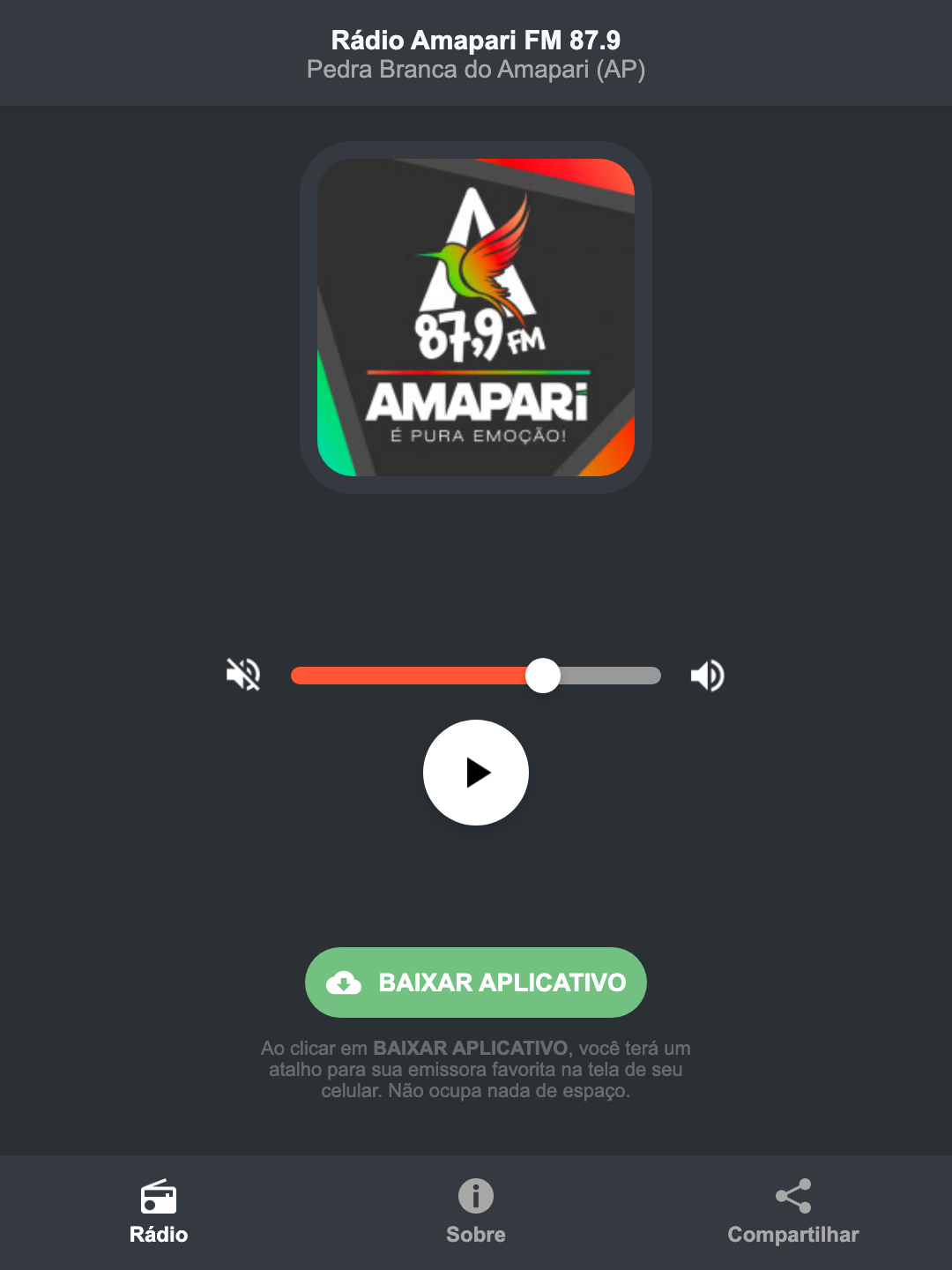
Task: Toggle playback with the play button
Action: 475,773
